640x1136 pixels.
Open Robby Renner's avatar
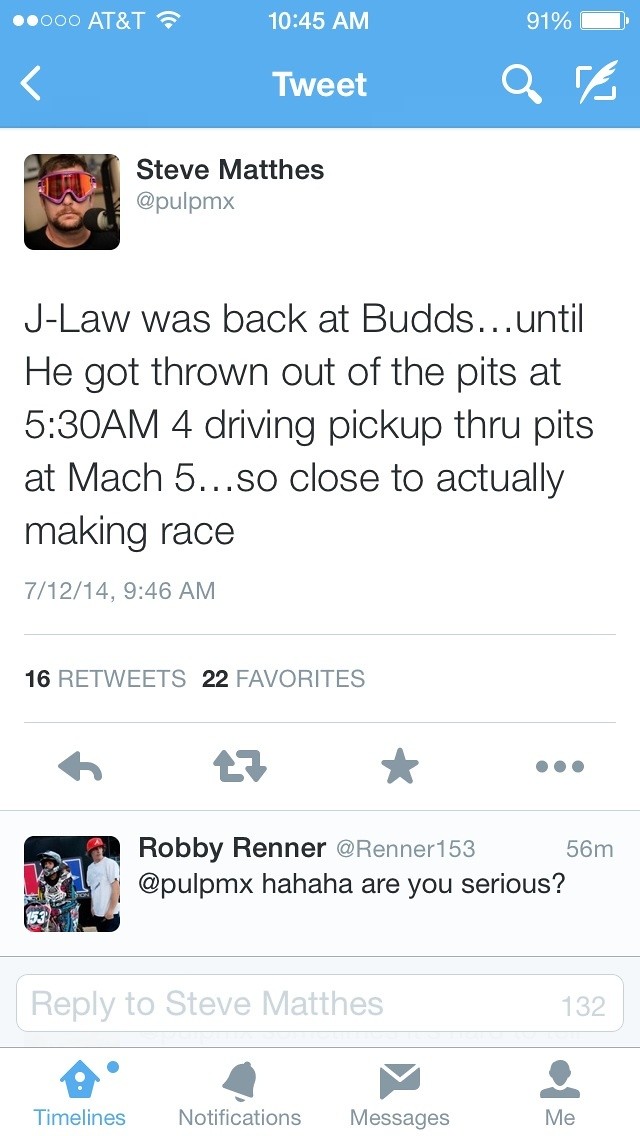click(x=72, y=884)
